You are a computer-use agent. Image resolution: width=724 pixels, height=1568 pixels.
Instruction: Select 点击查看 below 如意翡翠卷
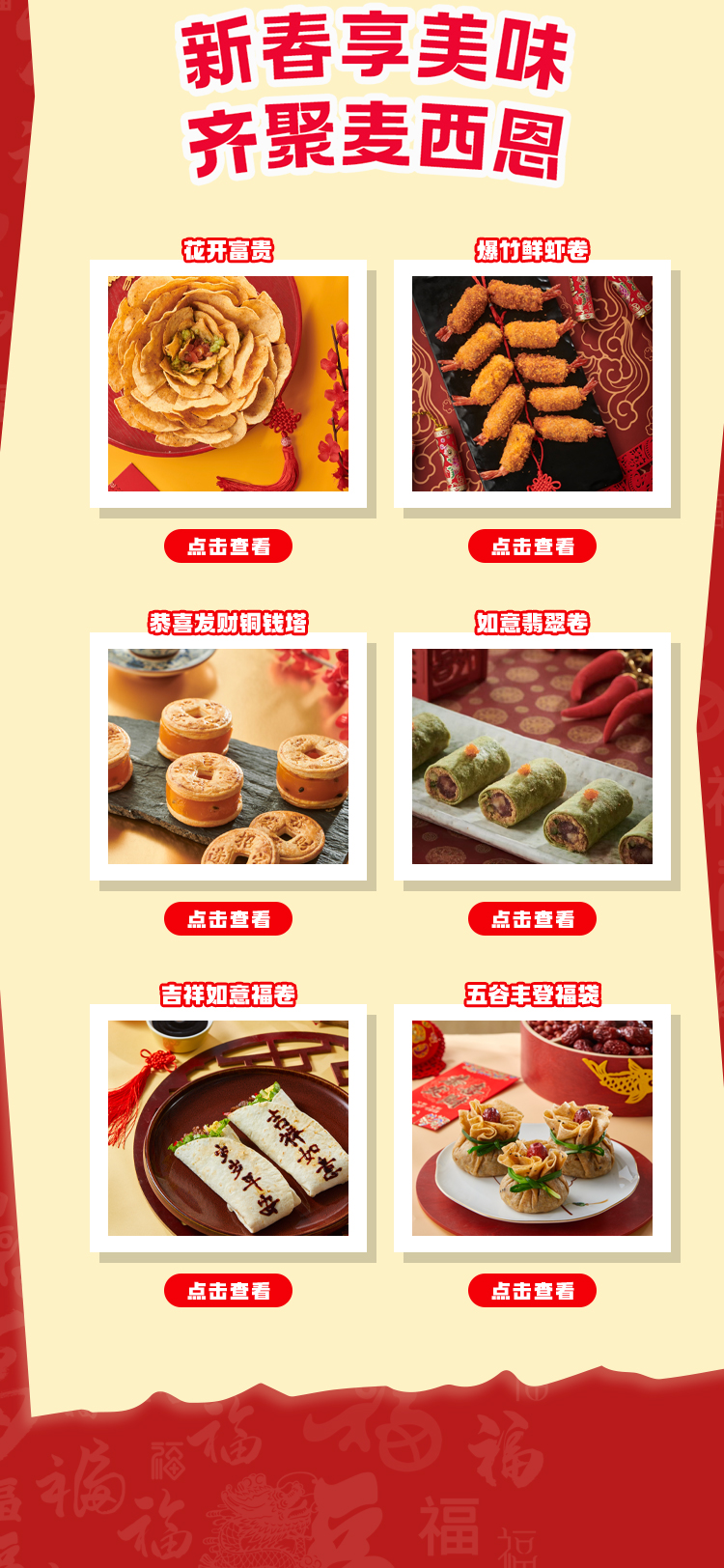point(532,919)
